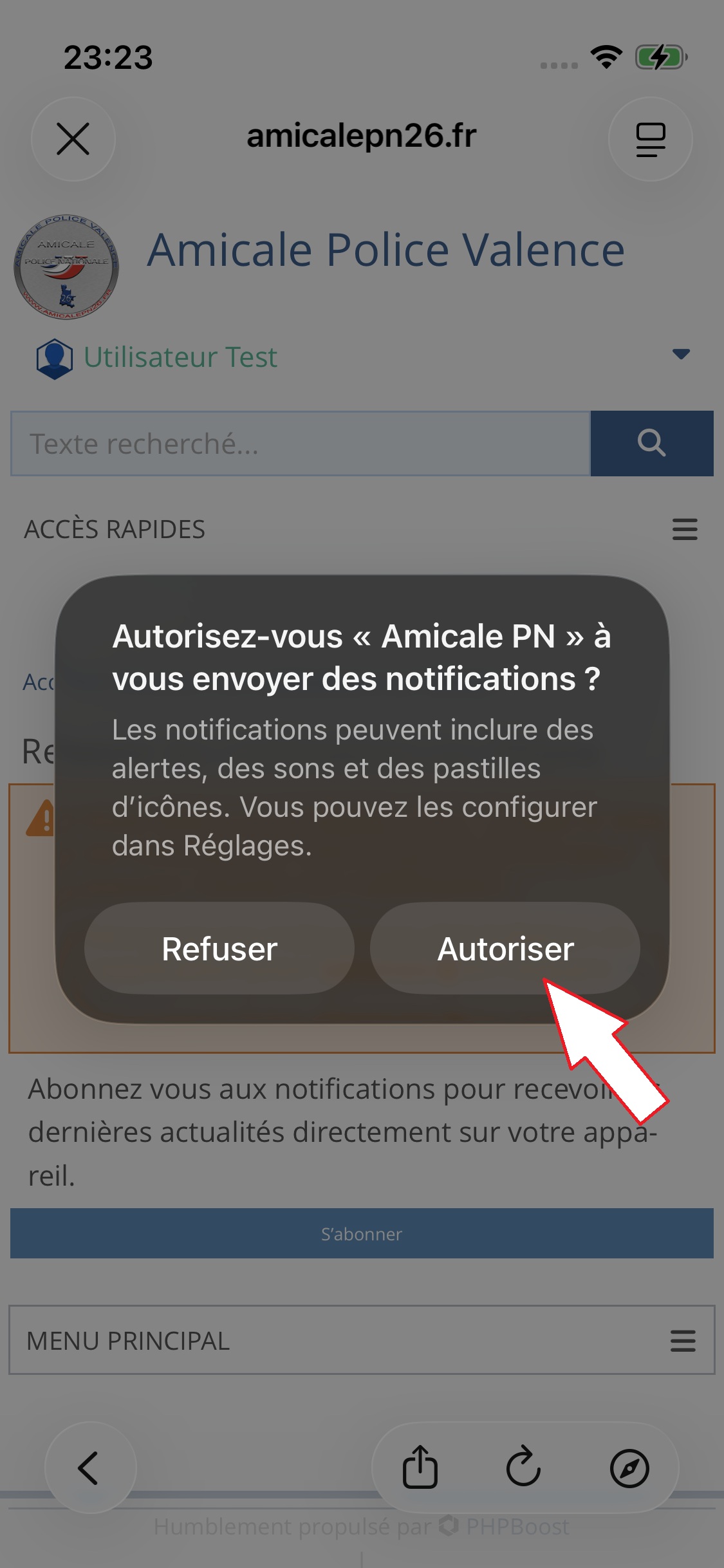Focus the Texte recherché search field

coord(301,443)
